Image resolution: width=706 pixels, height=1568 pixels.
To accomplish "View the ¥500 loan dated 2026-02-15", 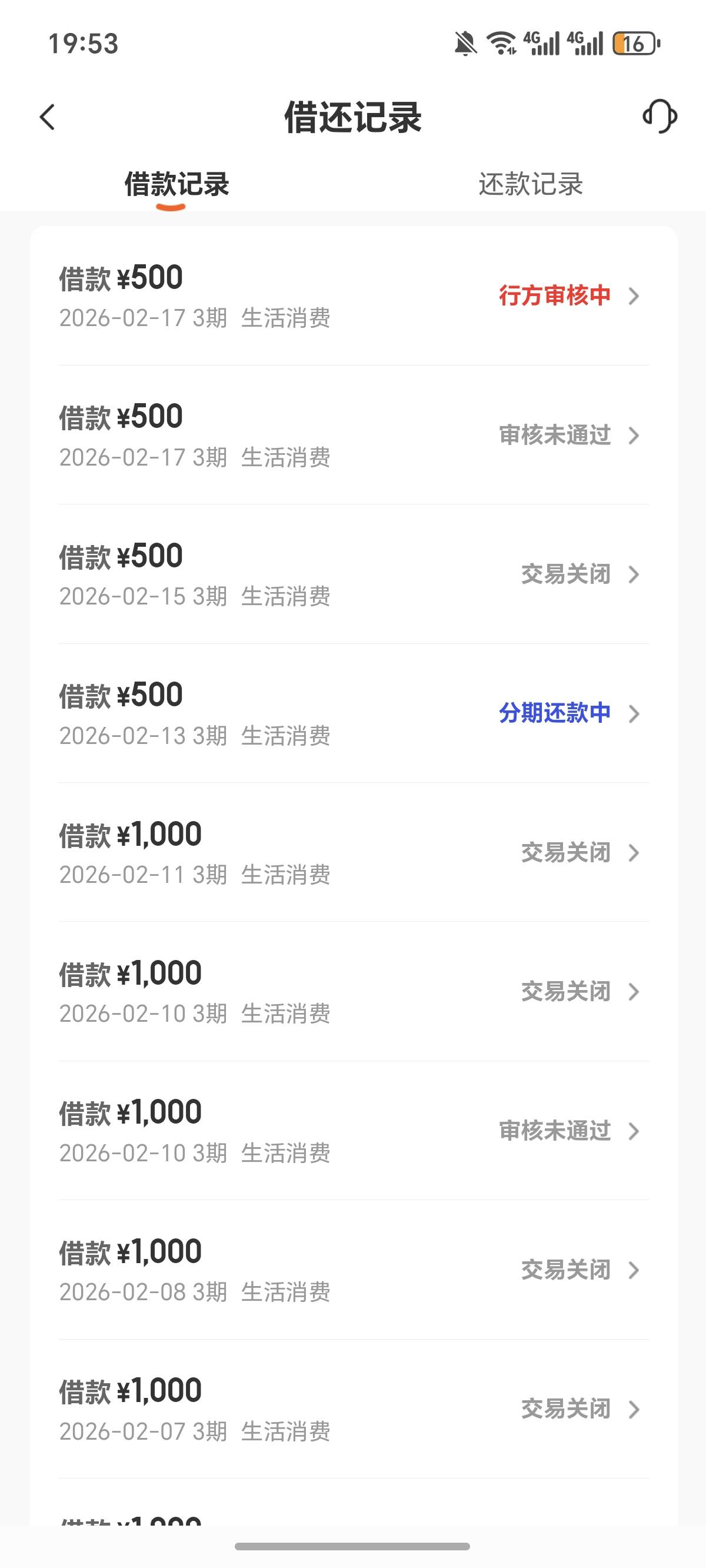I will coord(354,574).
